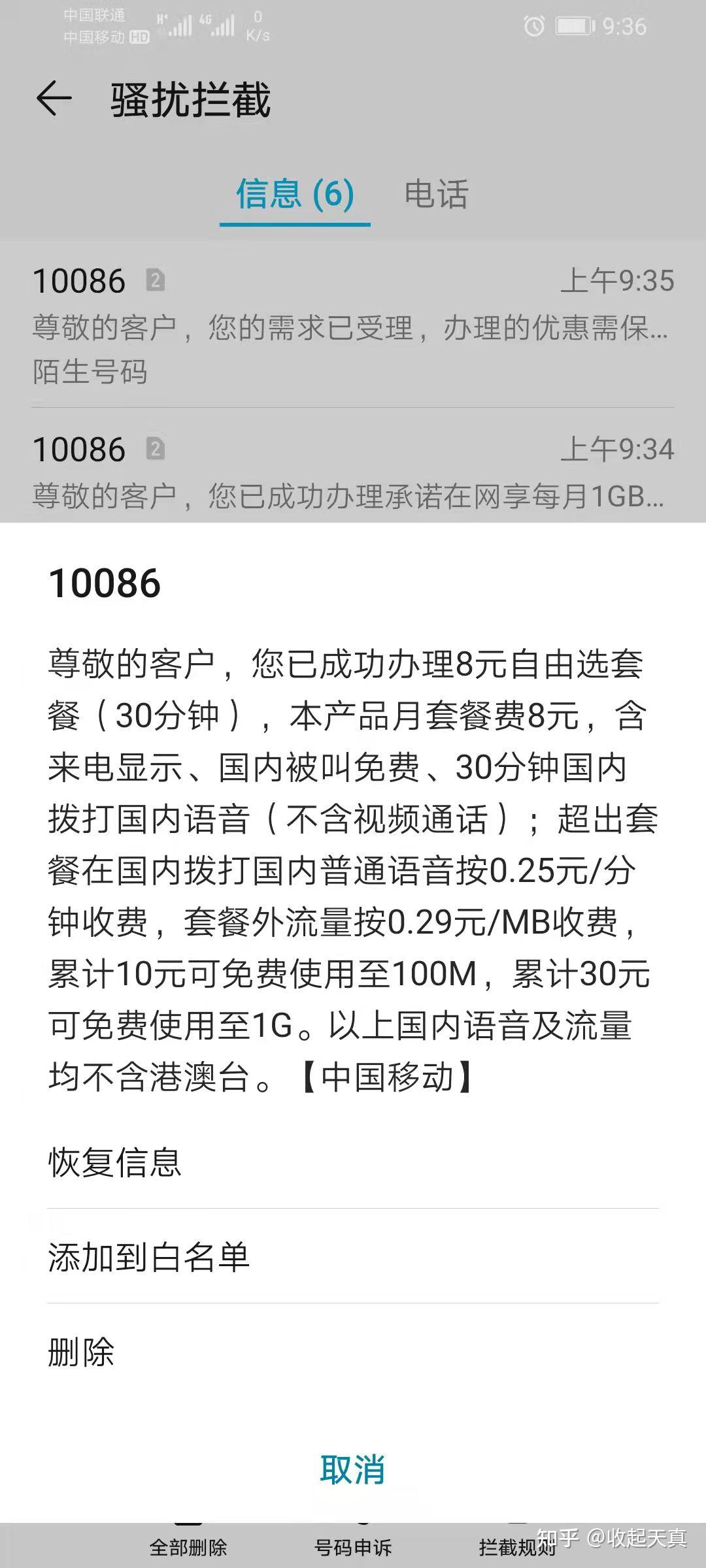
Task: Dismiss the dialog with 取消
Action: pyautogui.click(x=352, y=1469)
